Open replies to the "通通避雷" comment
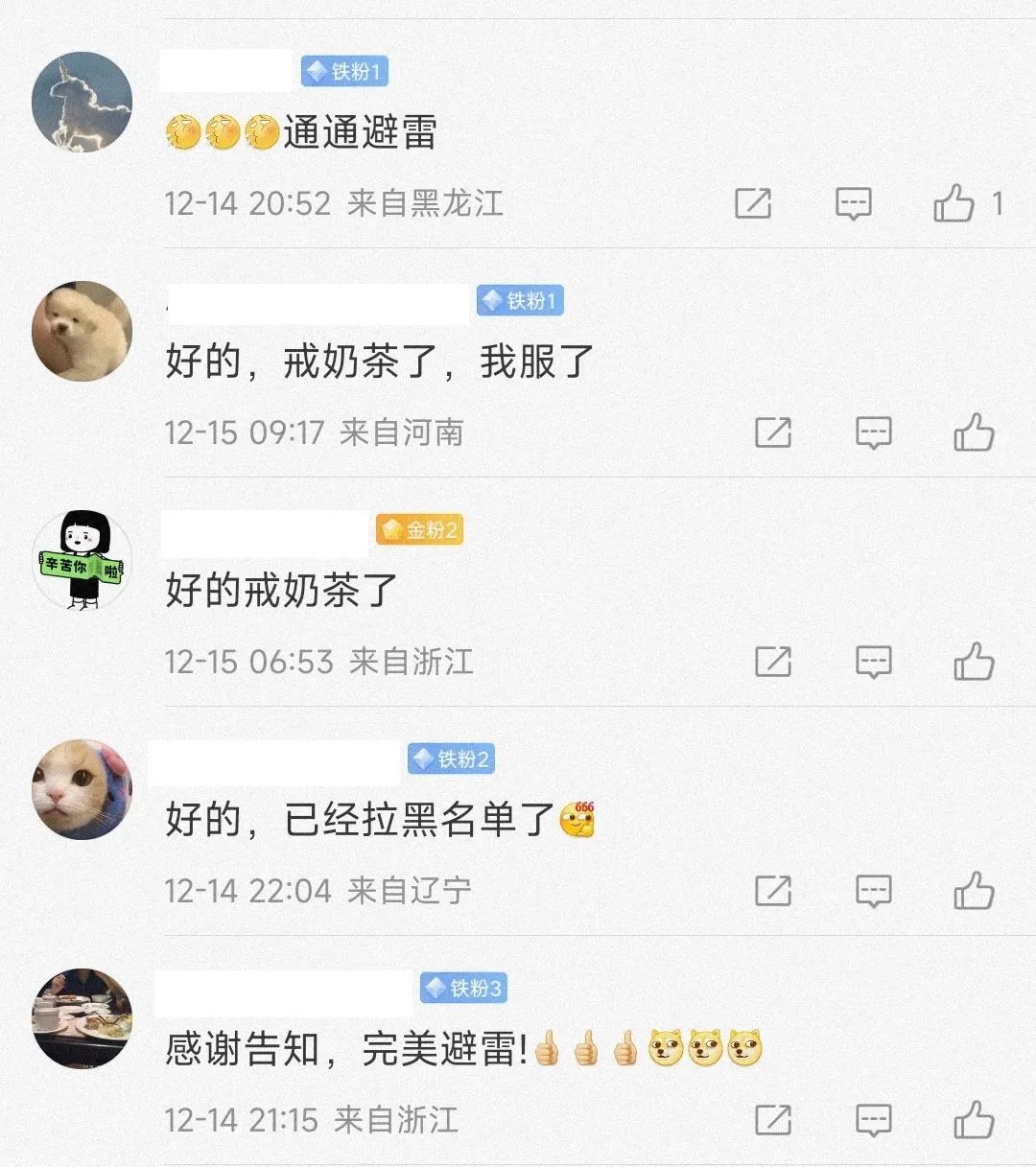The image size is (1036, 1167). pos(854,203)
